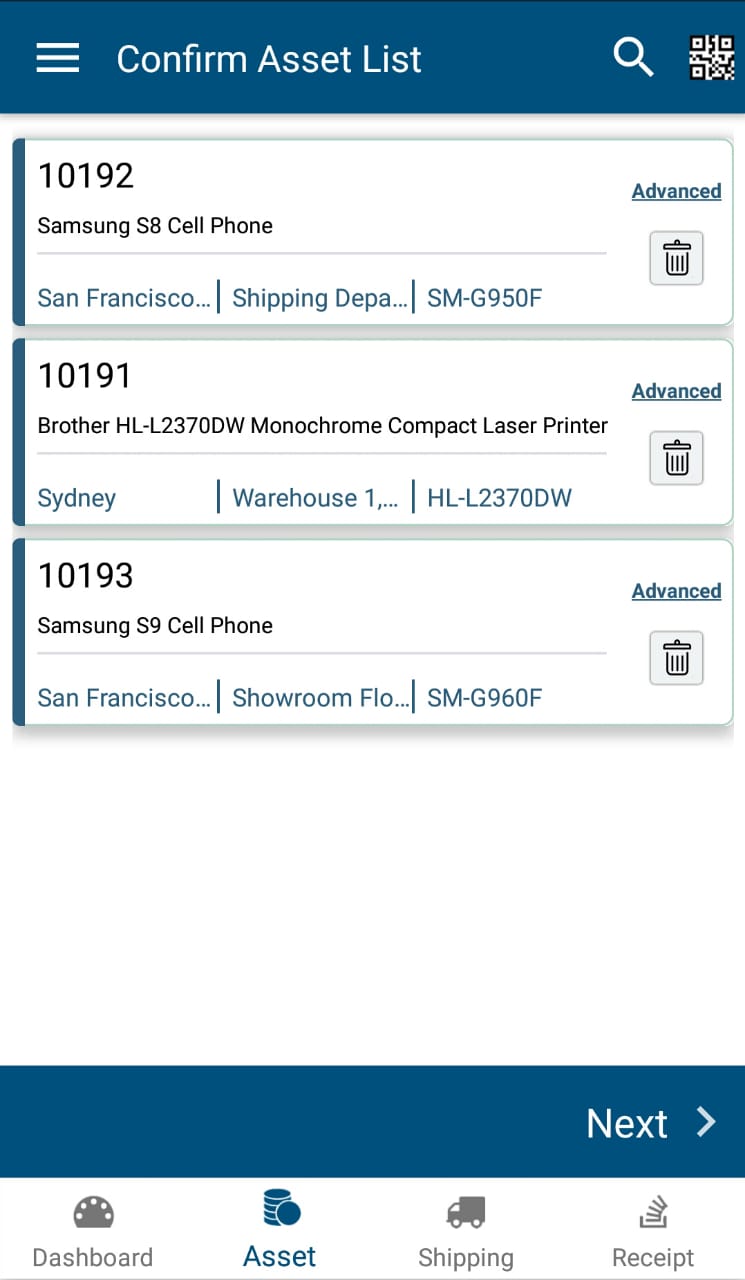Delete asset 10191 using its trash icon
745x1280 pixels.
coord(676,458)
